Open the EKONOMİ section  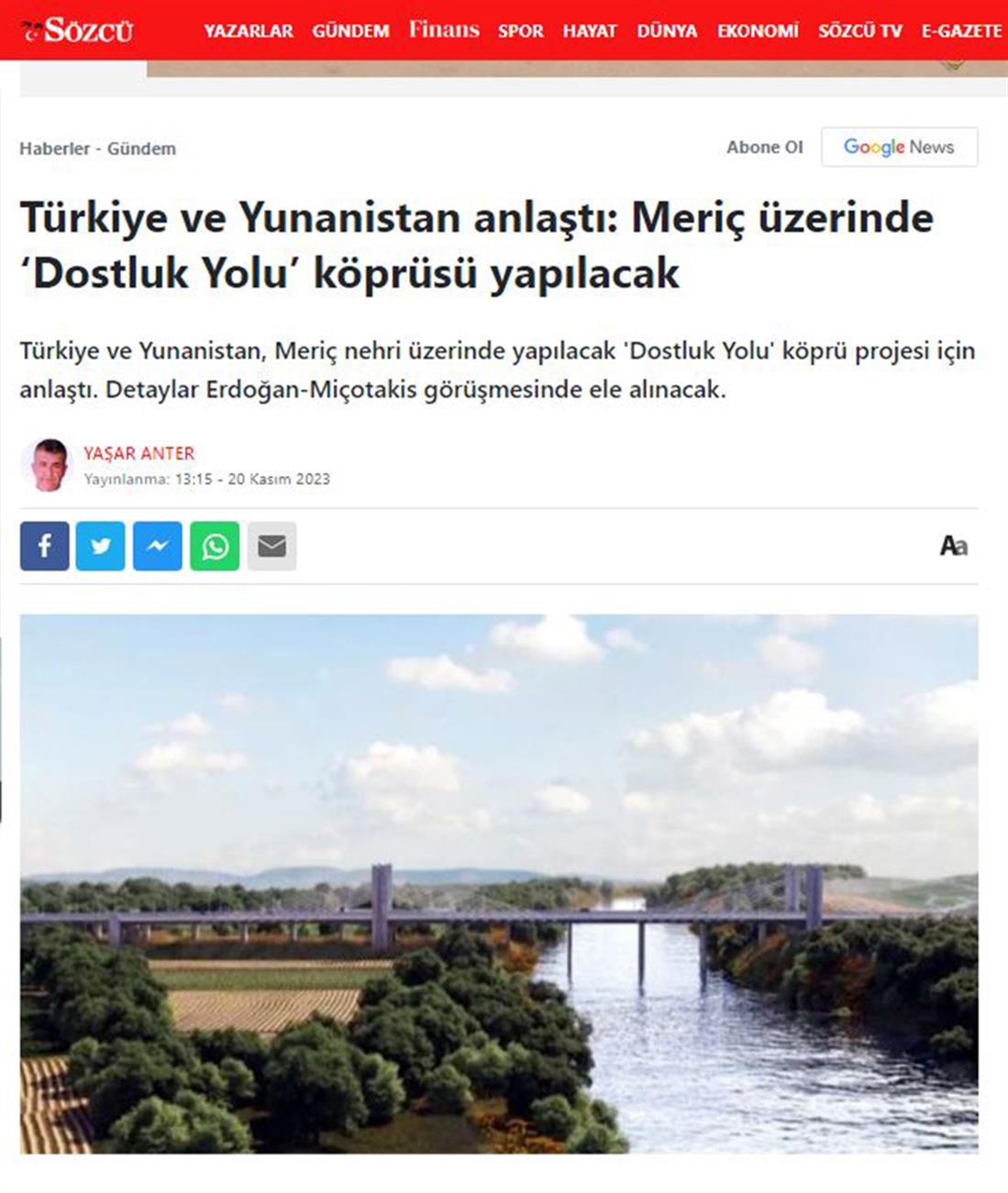pos(758,31)
